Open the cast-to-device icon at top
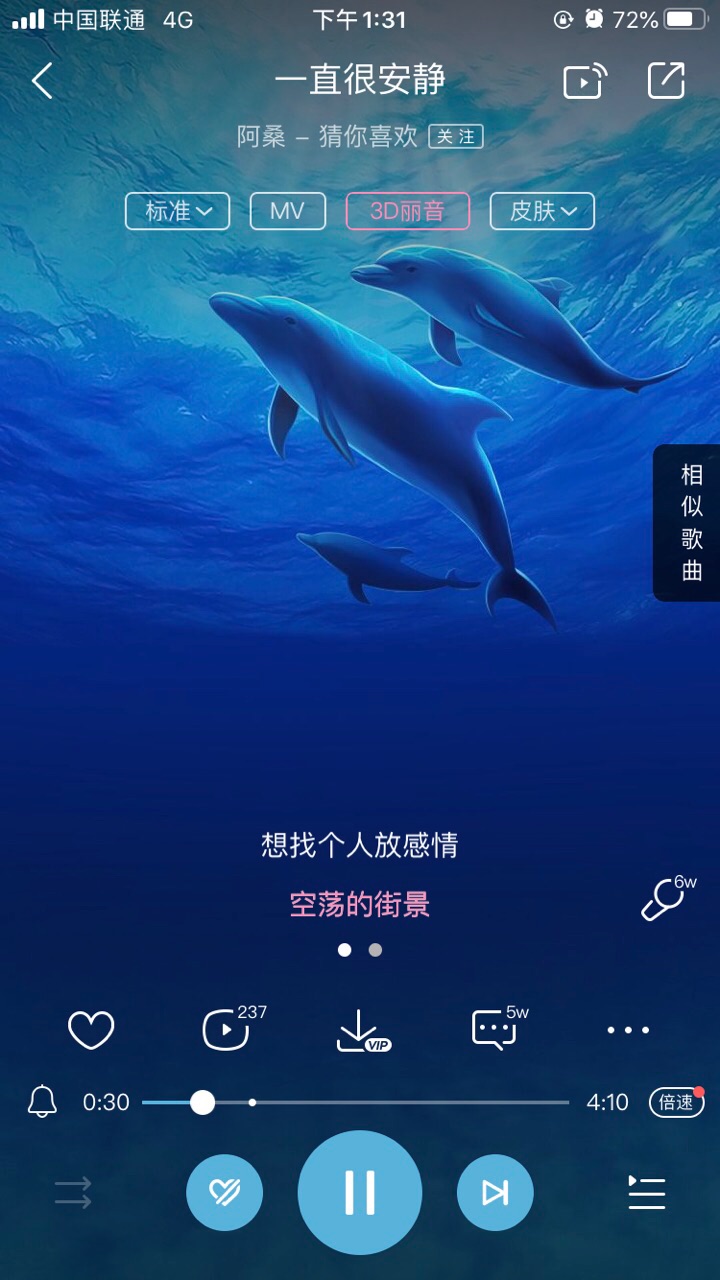This screenshot has width=720, height=1280. coord(585,81)
